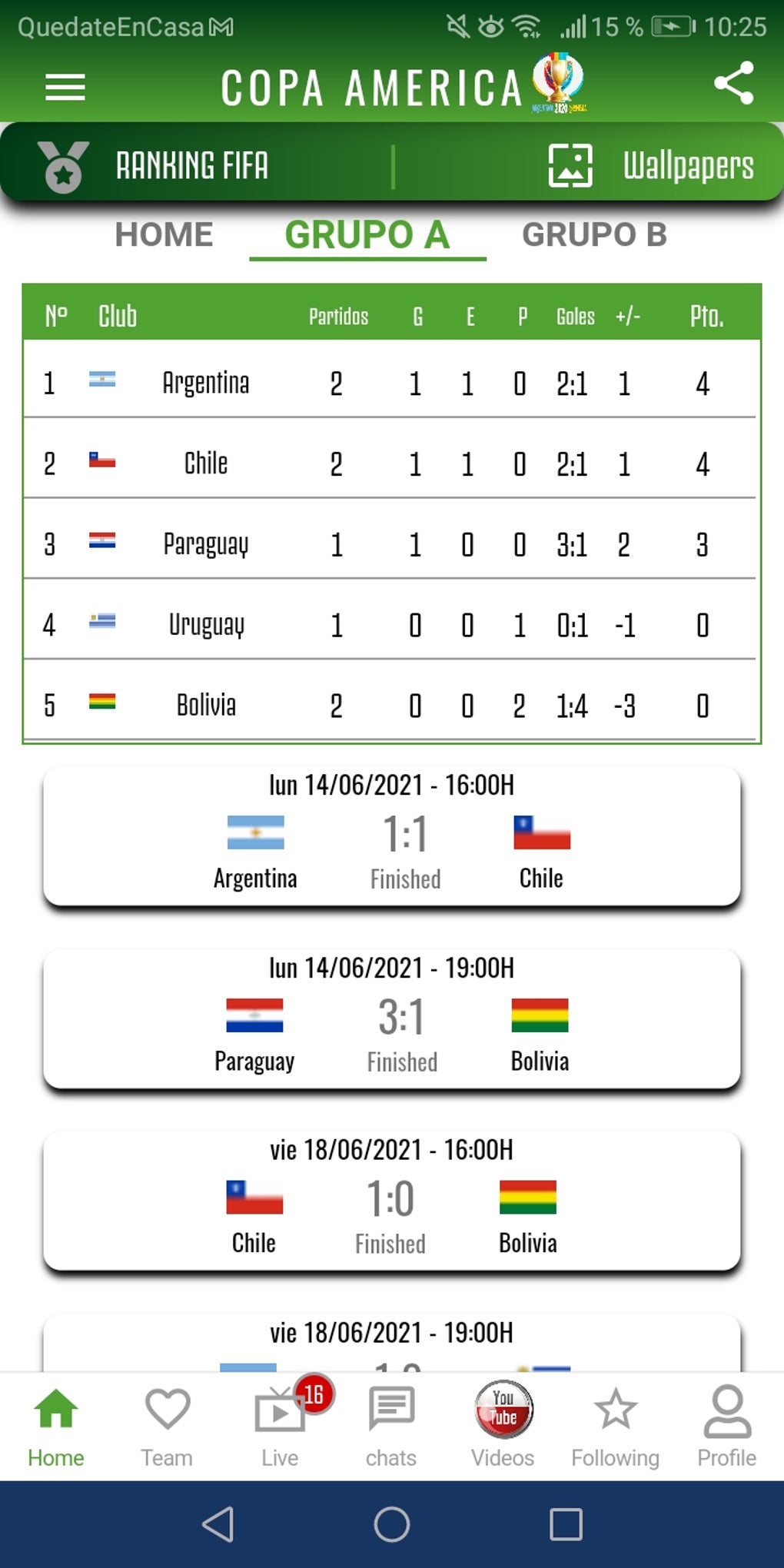Viewport: 784px width, 1568px height.
Task: Go to the Home bottom tab
Action: pos(56,1426)
